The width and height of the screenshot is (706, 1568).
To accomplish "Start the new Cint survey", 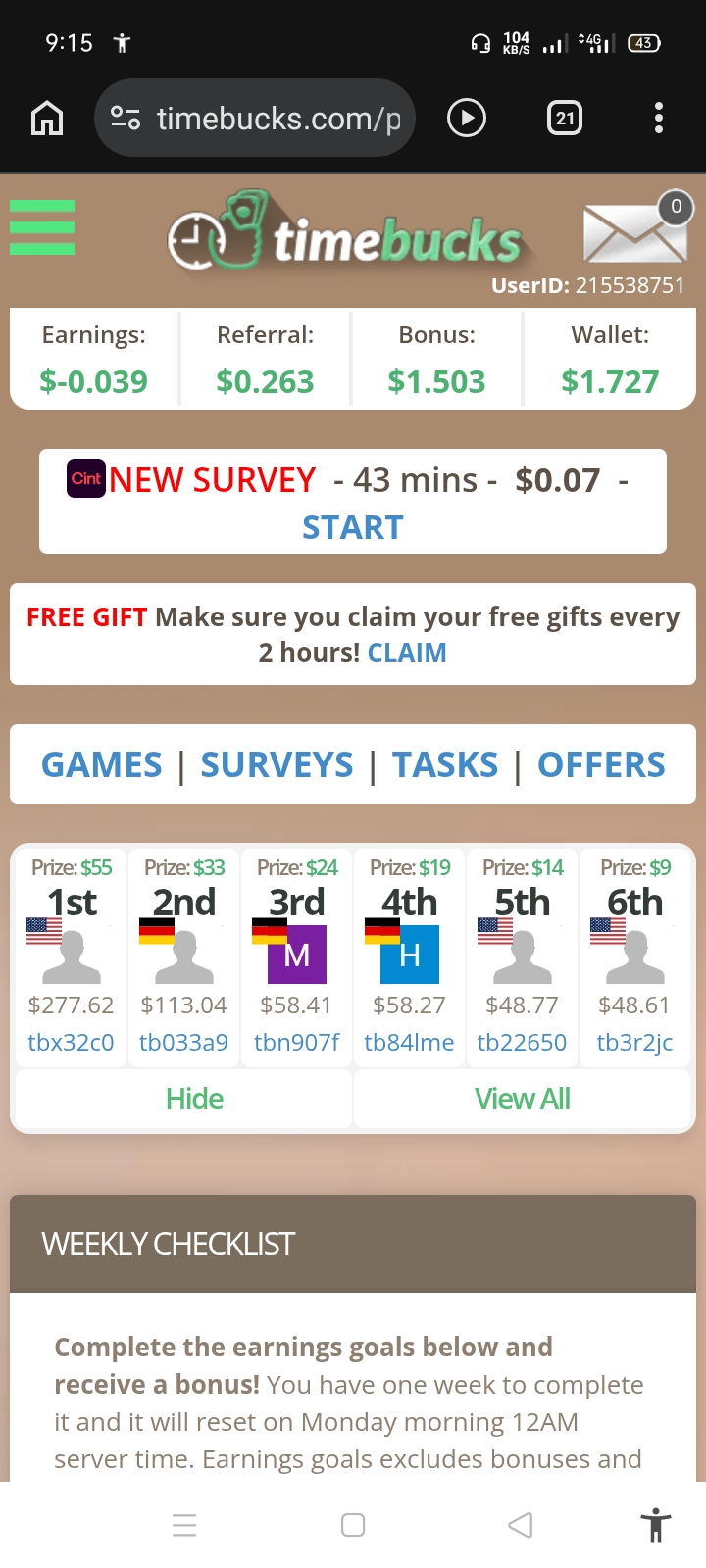I will coord(352,527).
